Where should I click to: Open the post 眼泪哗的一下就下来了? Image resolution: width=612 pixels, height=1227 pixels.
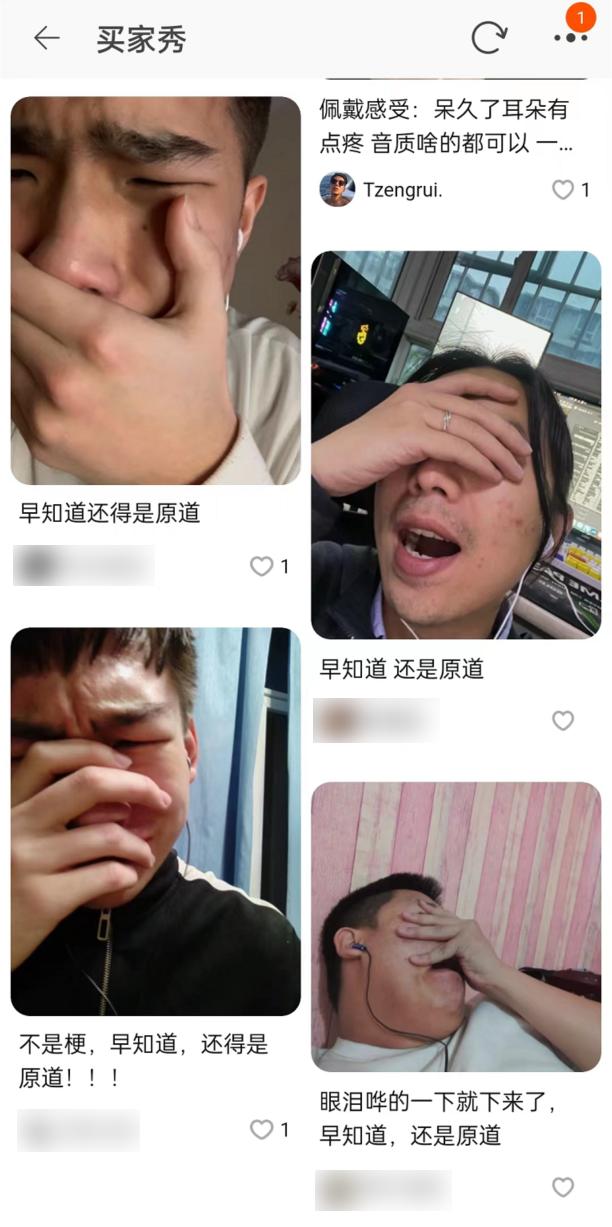(456, 925)
